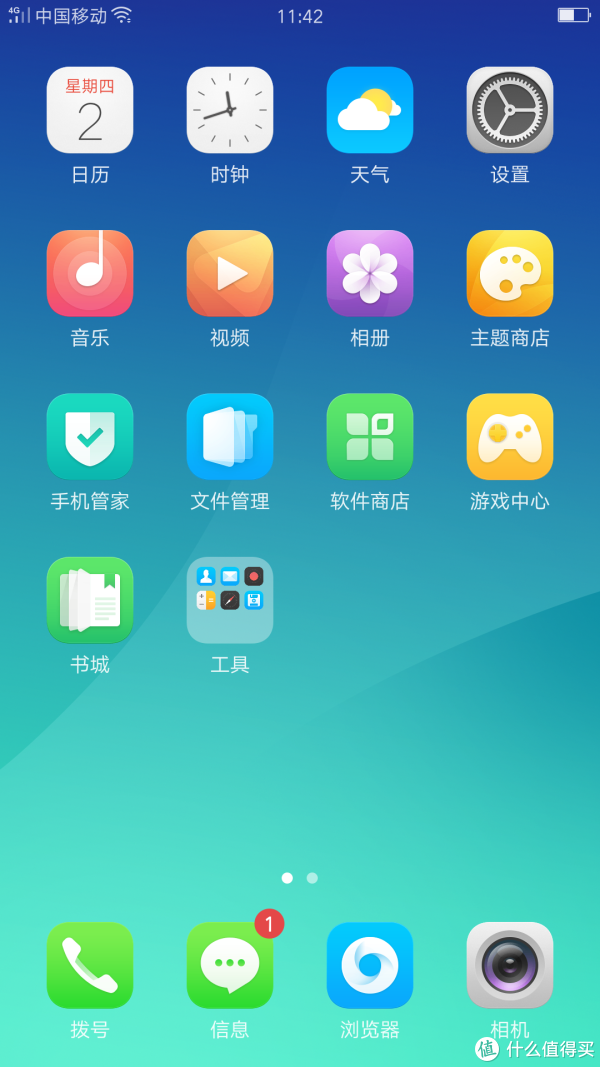Launch the 浏览器 browser
Screen dimensions: 600x1067
[370, 965]
